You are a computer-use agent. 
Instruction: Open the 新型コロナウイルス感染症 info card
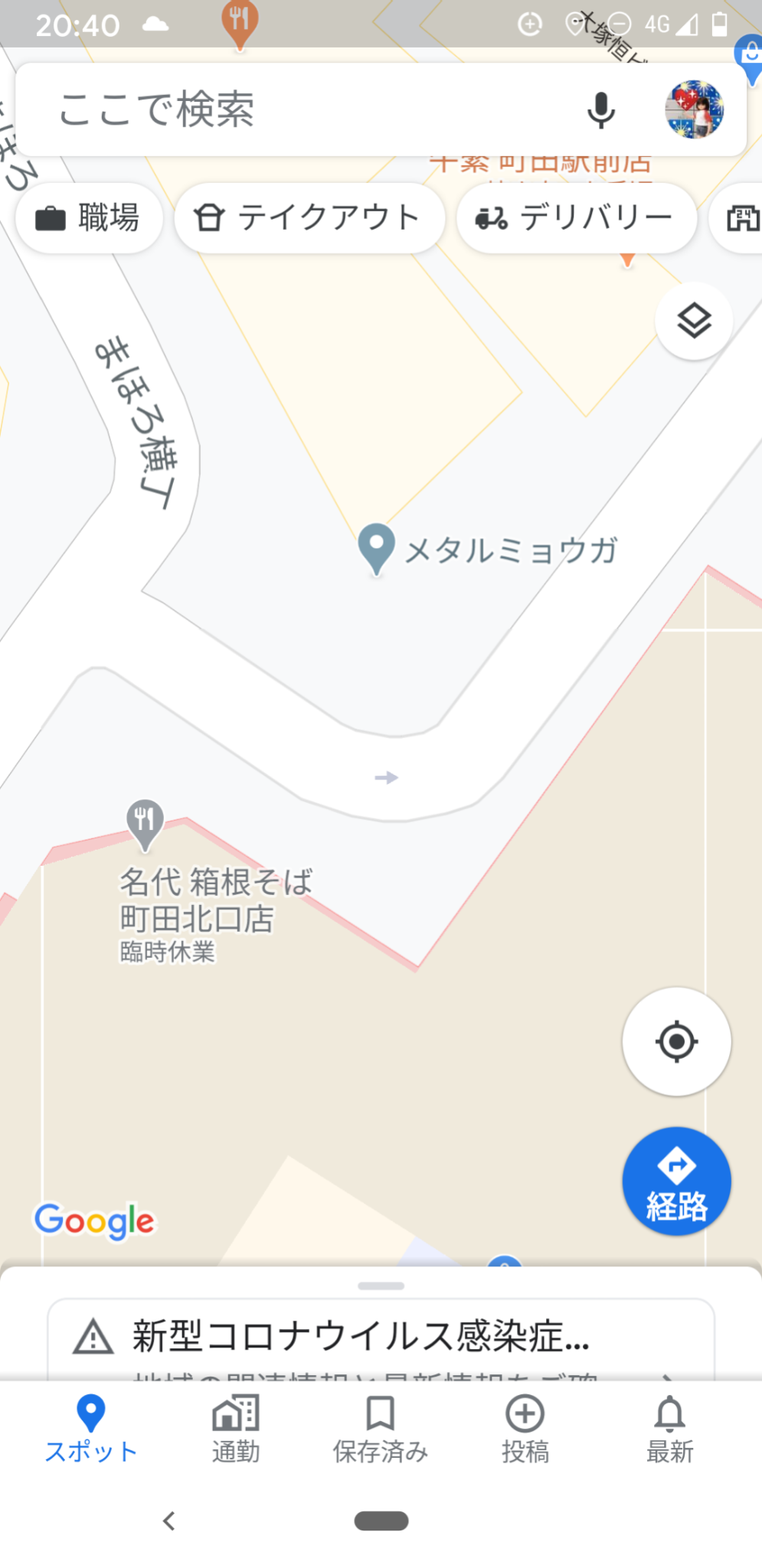coord(381,1338)
